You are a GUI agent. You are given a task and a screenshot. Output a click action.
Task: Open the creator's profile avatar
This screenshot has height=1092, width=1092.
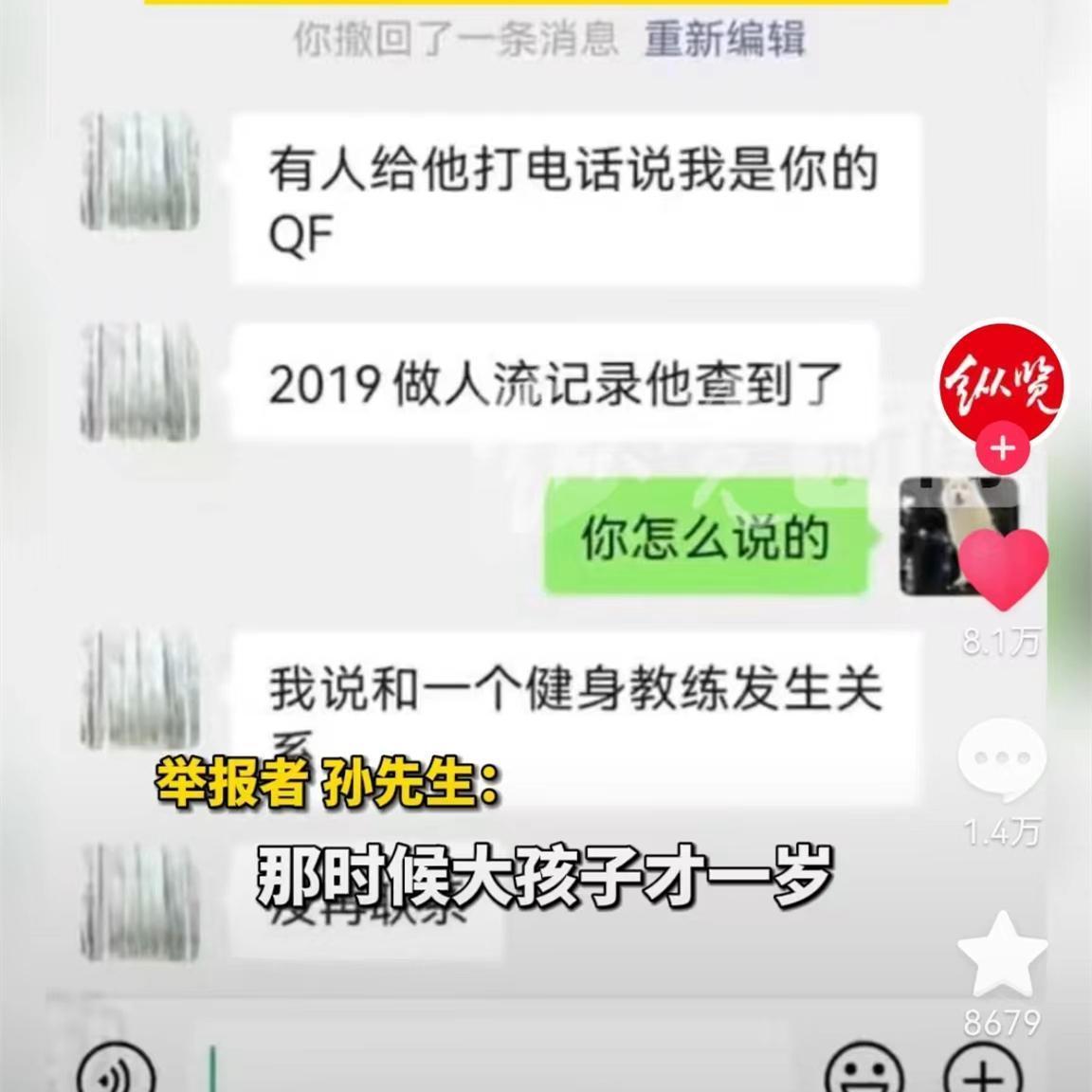tap(1001, 381)
